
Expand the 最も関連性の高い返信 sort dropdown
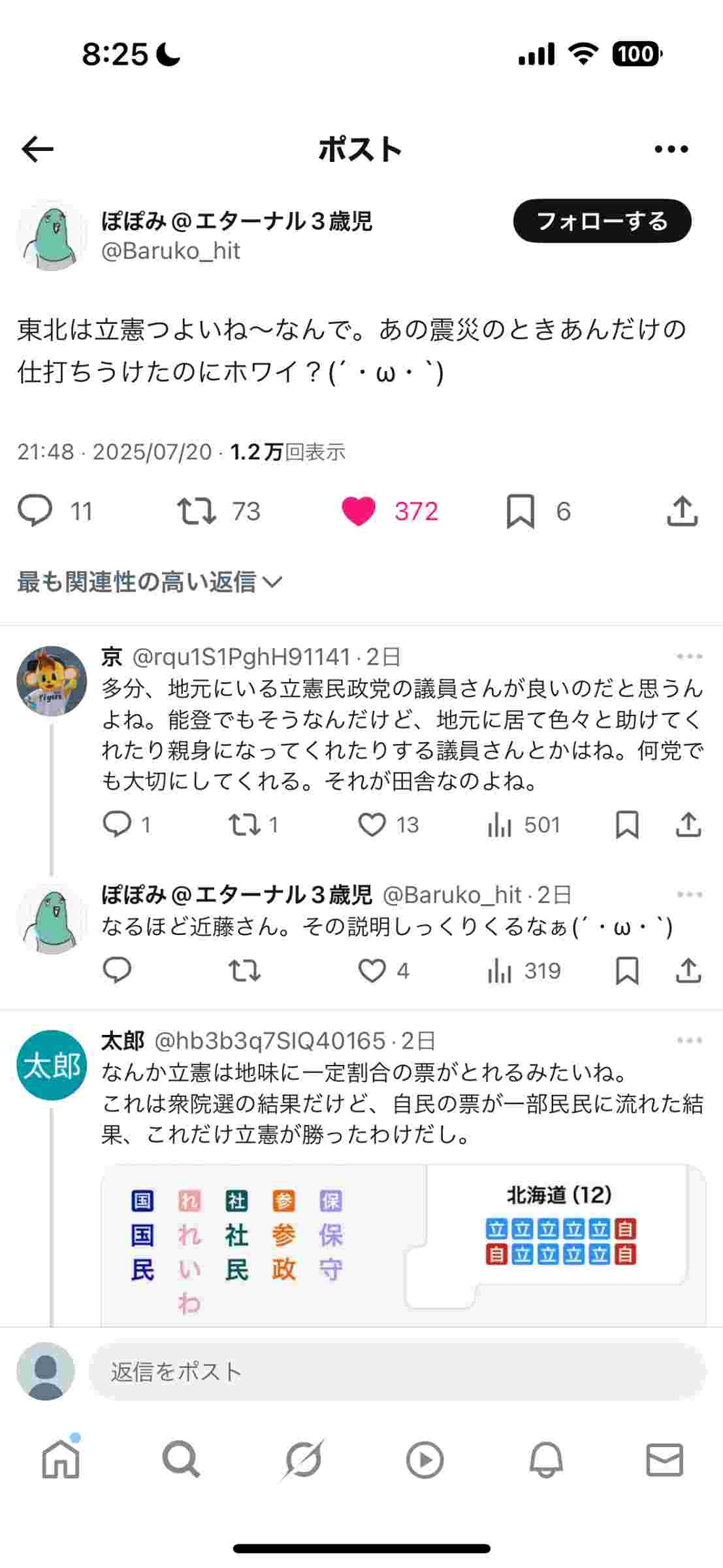click(x=150, y=581)
